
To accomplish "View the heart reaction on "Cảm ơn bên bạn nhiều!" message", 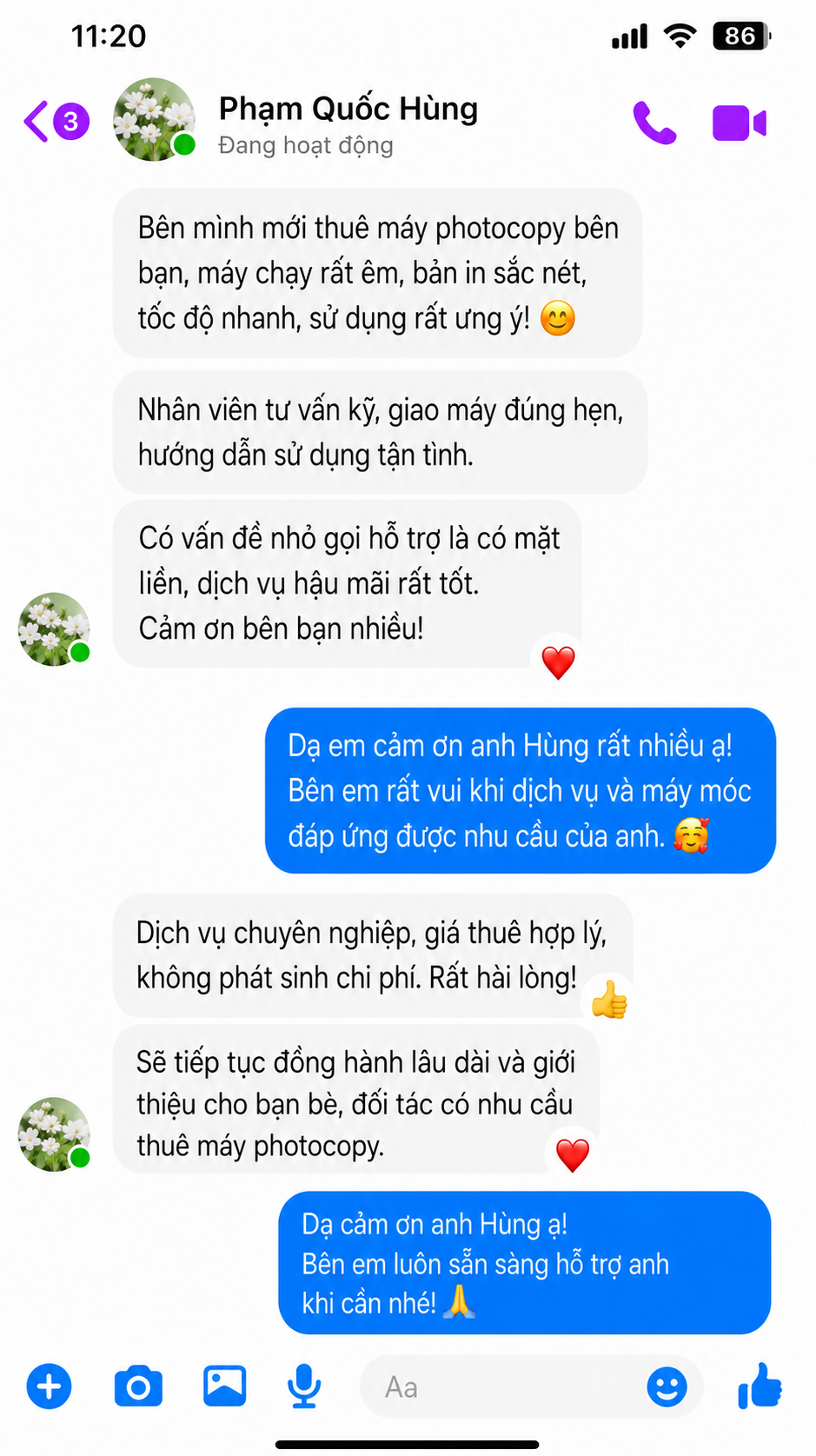I will (x=558, y=662).
